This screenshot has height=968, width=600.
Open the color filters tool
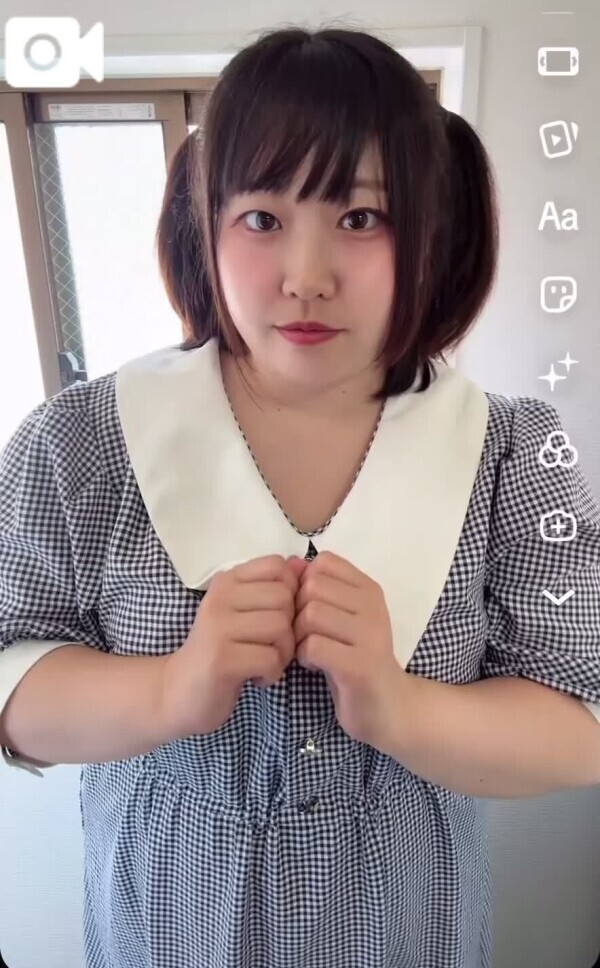pos(558,450)
